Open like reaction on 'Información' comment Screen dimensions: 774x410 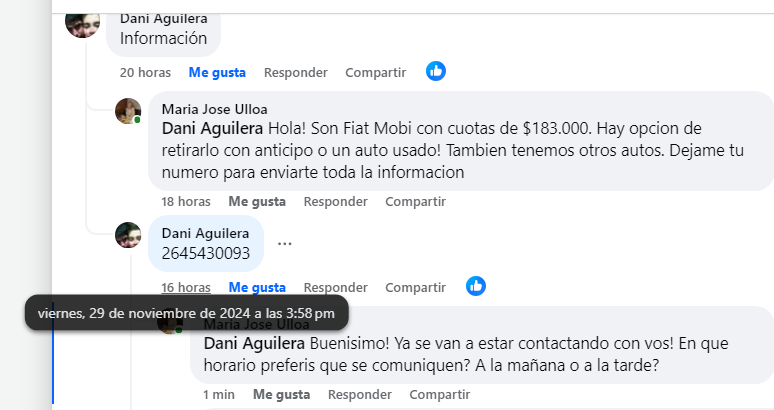(x=436, y=71)
